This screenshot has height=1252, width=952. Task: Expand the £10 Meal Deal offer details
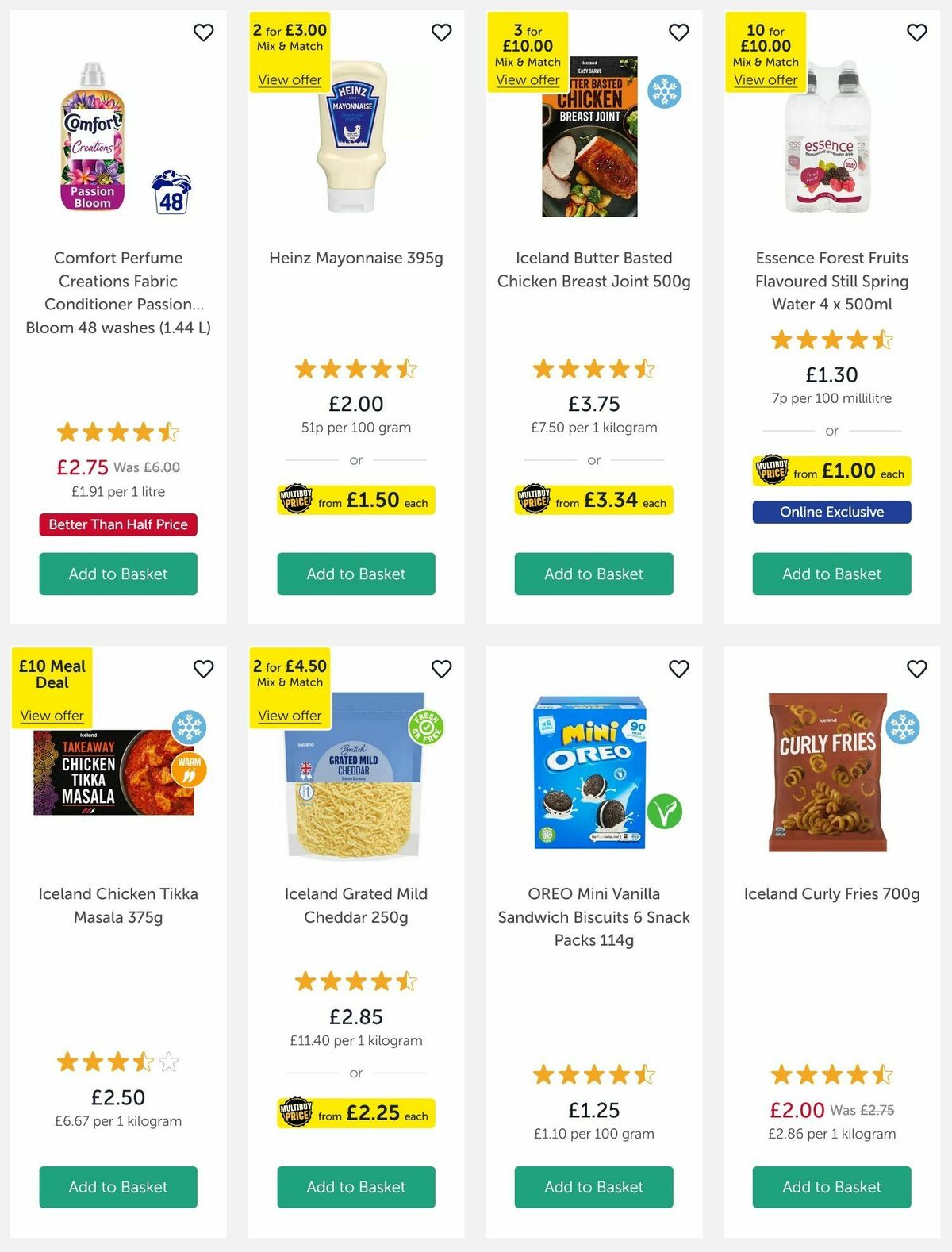click(x=52, y=715)
